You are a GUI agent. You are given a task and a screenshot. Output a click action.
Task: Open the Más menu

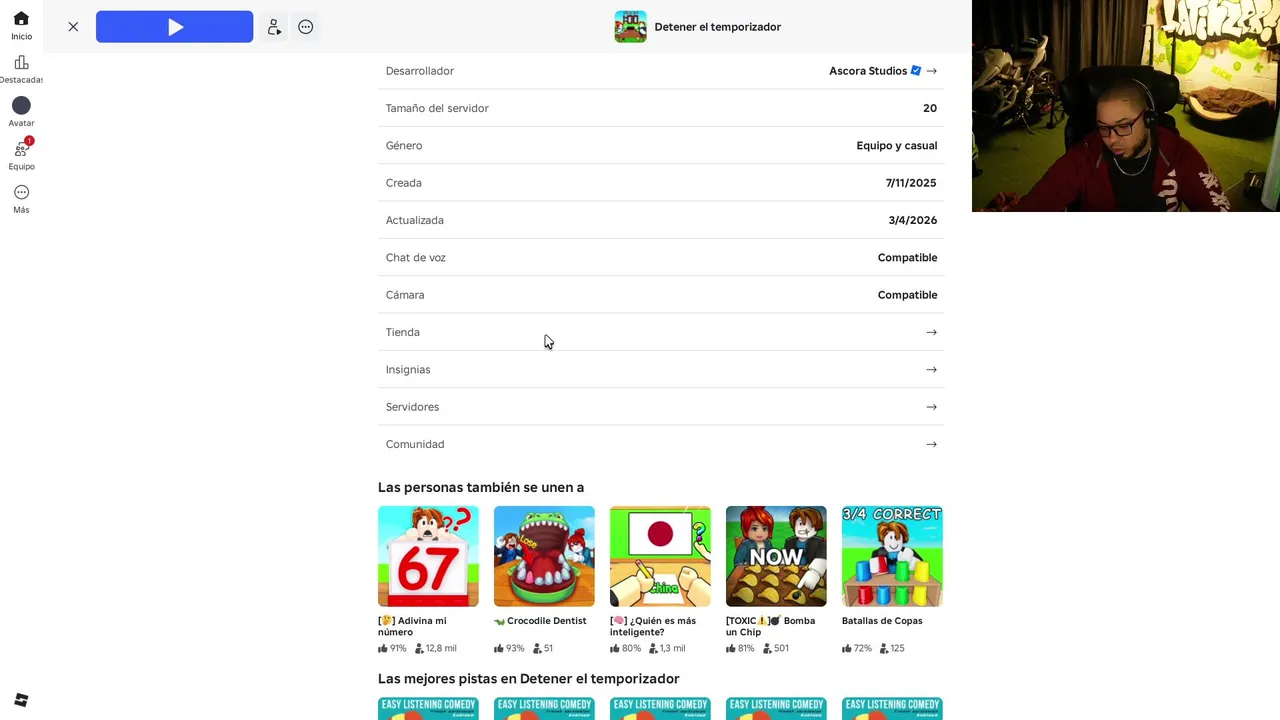(21, 198)
